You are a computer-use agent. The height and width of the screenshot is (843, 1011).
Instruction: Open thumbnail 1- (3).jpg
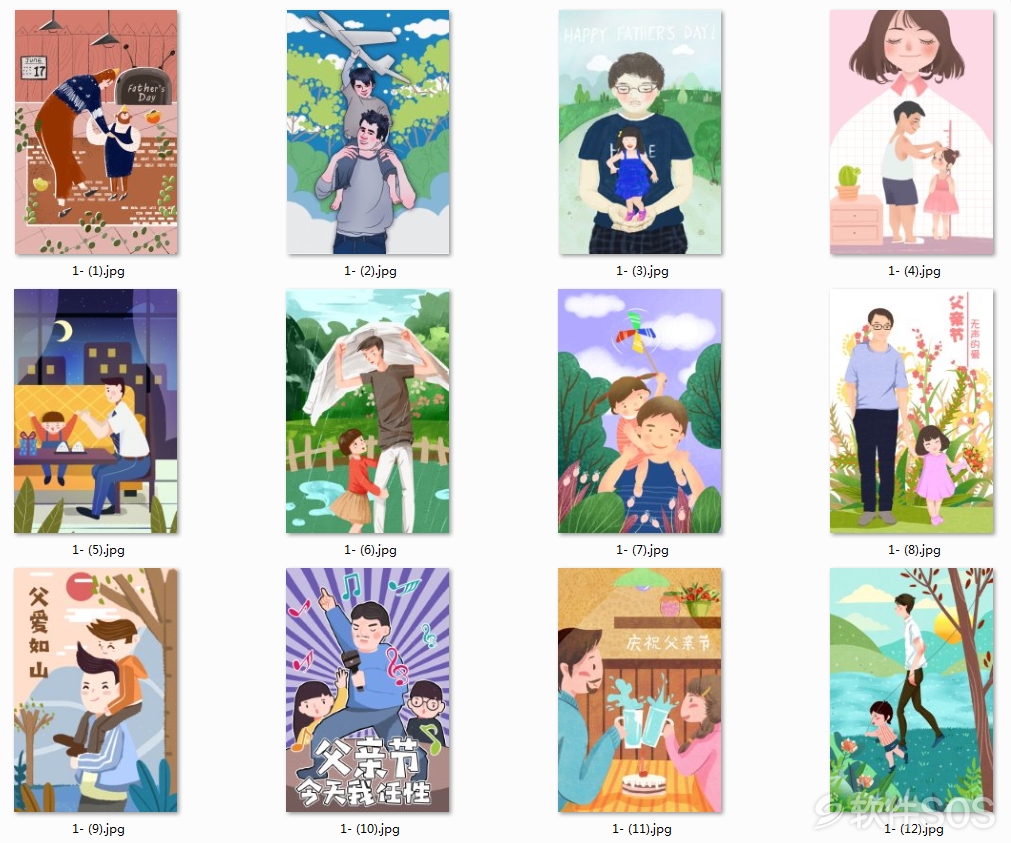click(x=640, y=132)
